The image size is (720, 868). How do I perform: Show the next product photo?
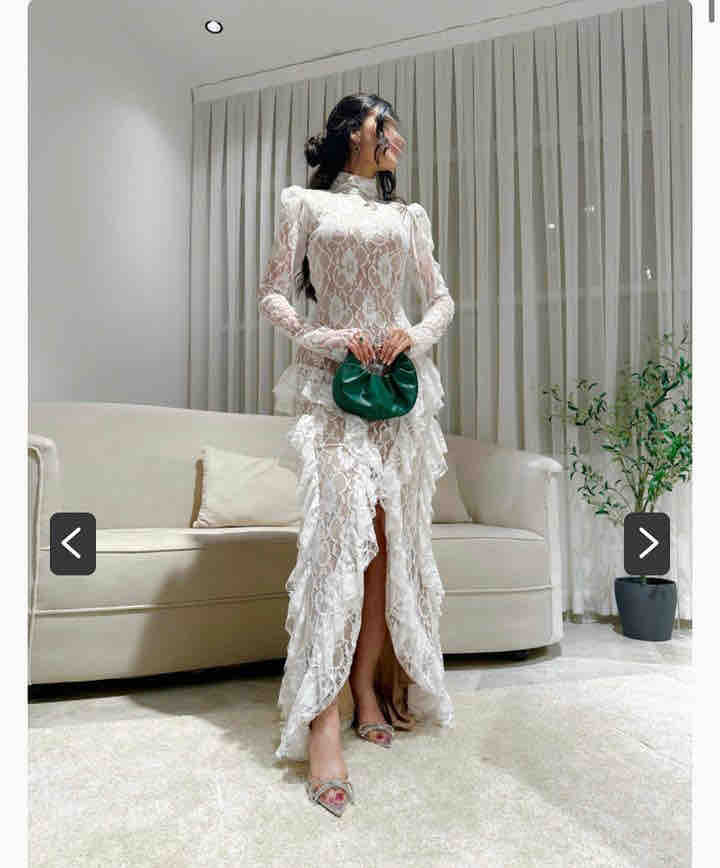point(646,544)
